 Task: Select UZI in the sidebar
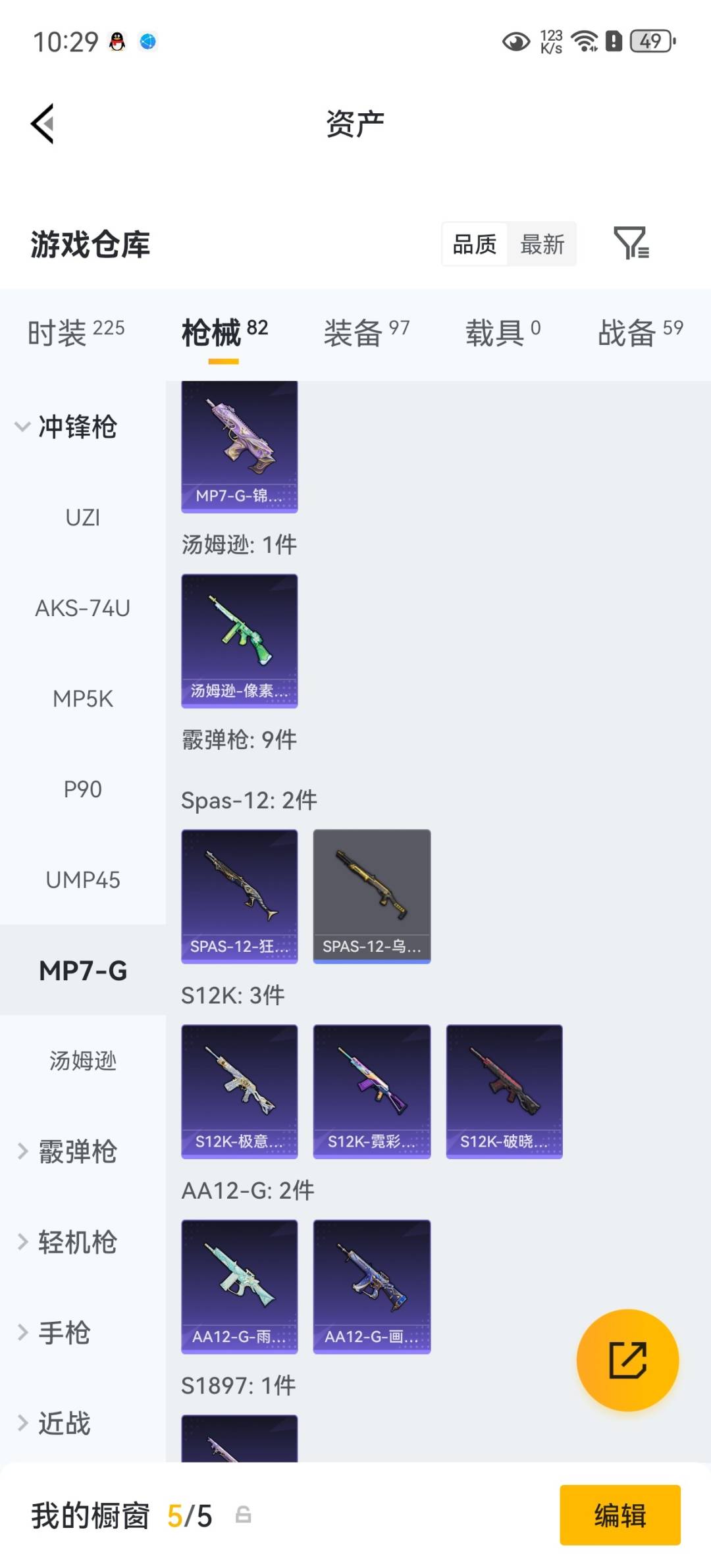[x=84, y=517]
